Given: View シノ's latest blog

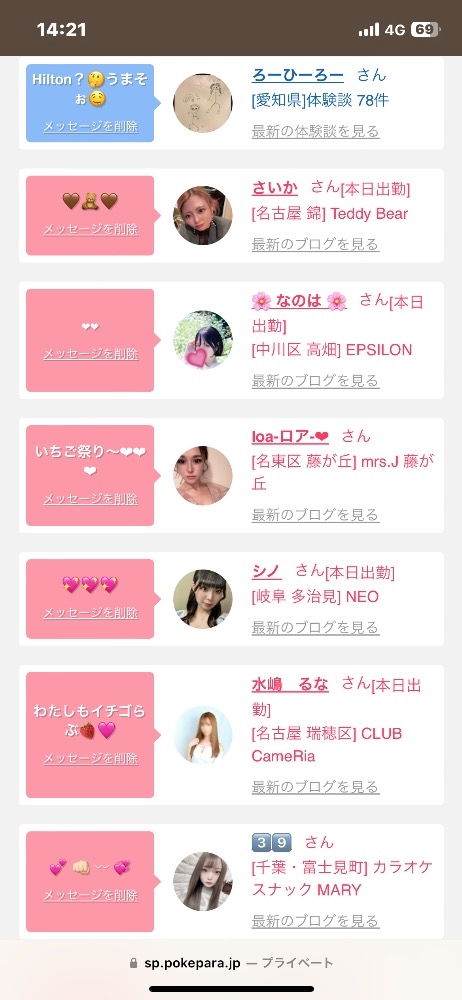Looking at the screenshot, I should point(315,628).
